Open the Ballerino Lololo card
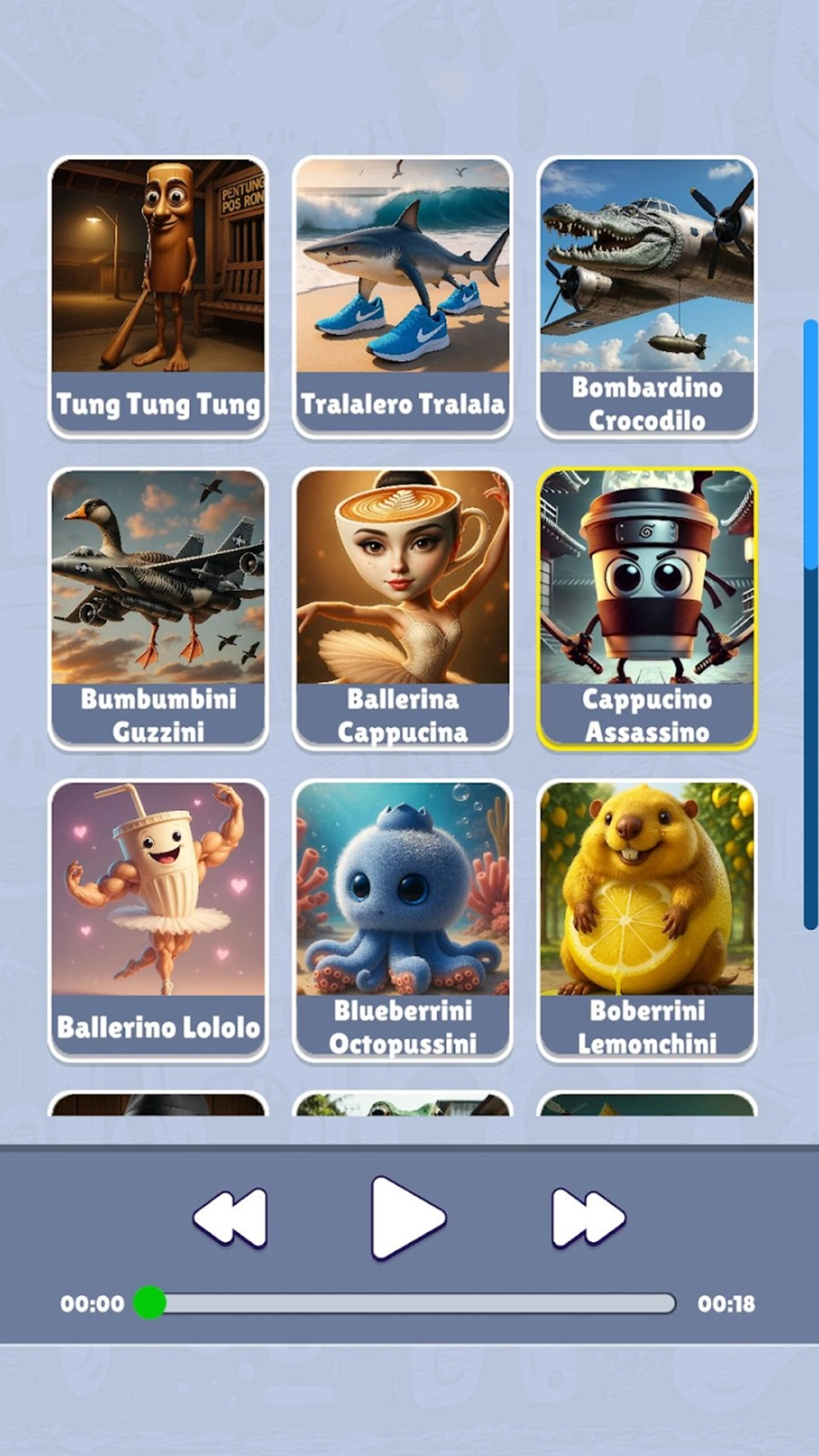Viewport: 819px width, 1456px height. click(x=158, y=919)
